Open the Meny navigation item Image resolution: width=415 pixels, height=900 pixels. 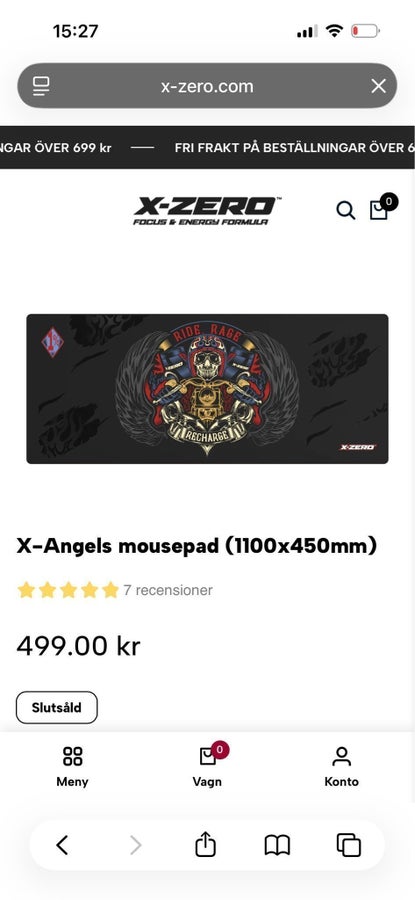pos(72,766)
